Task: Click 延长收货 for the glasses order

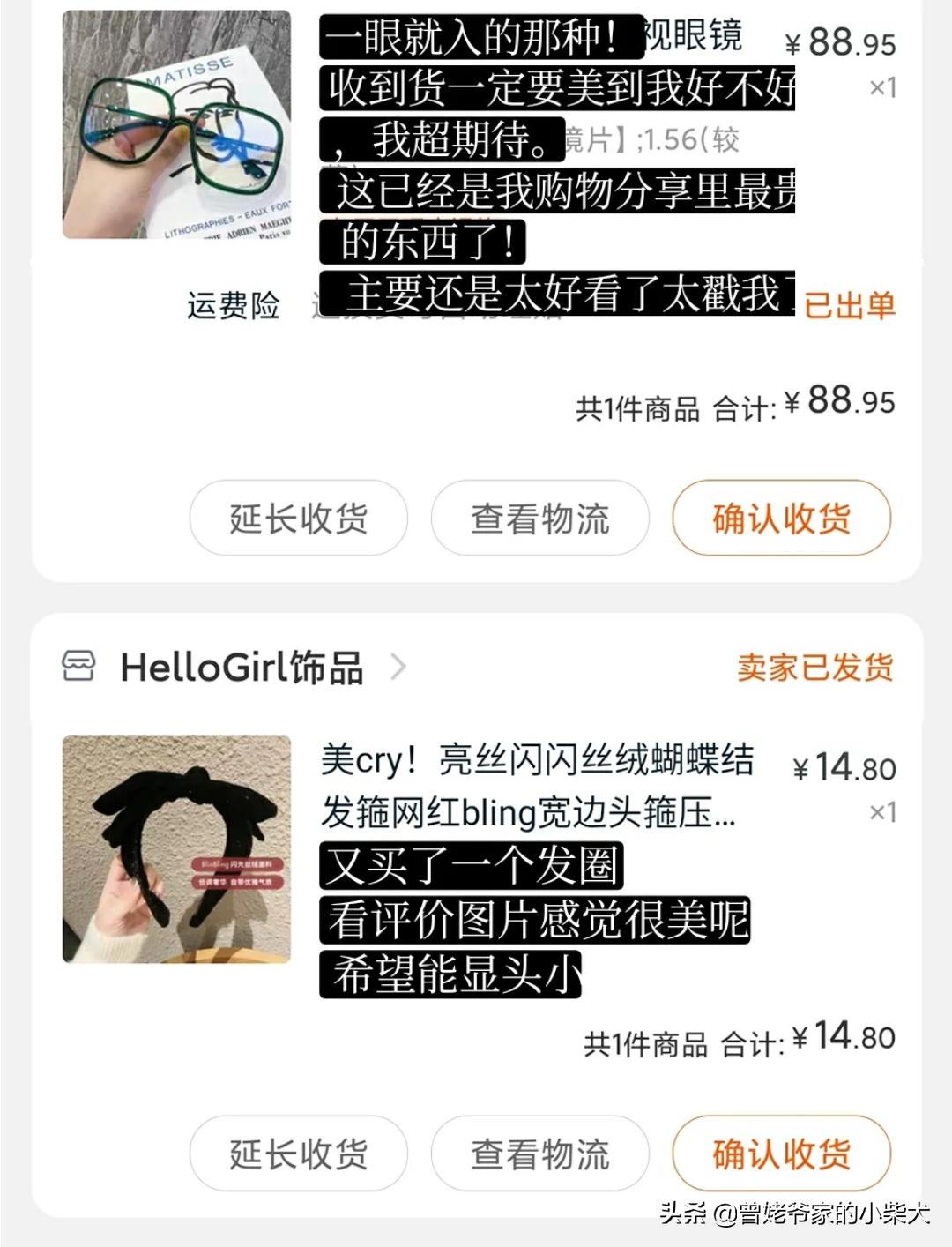Action: click(297, 520)
